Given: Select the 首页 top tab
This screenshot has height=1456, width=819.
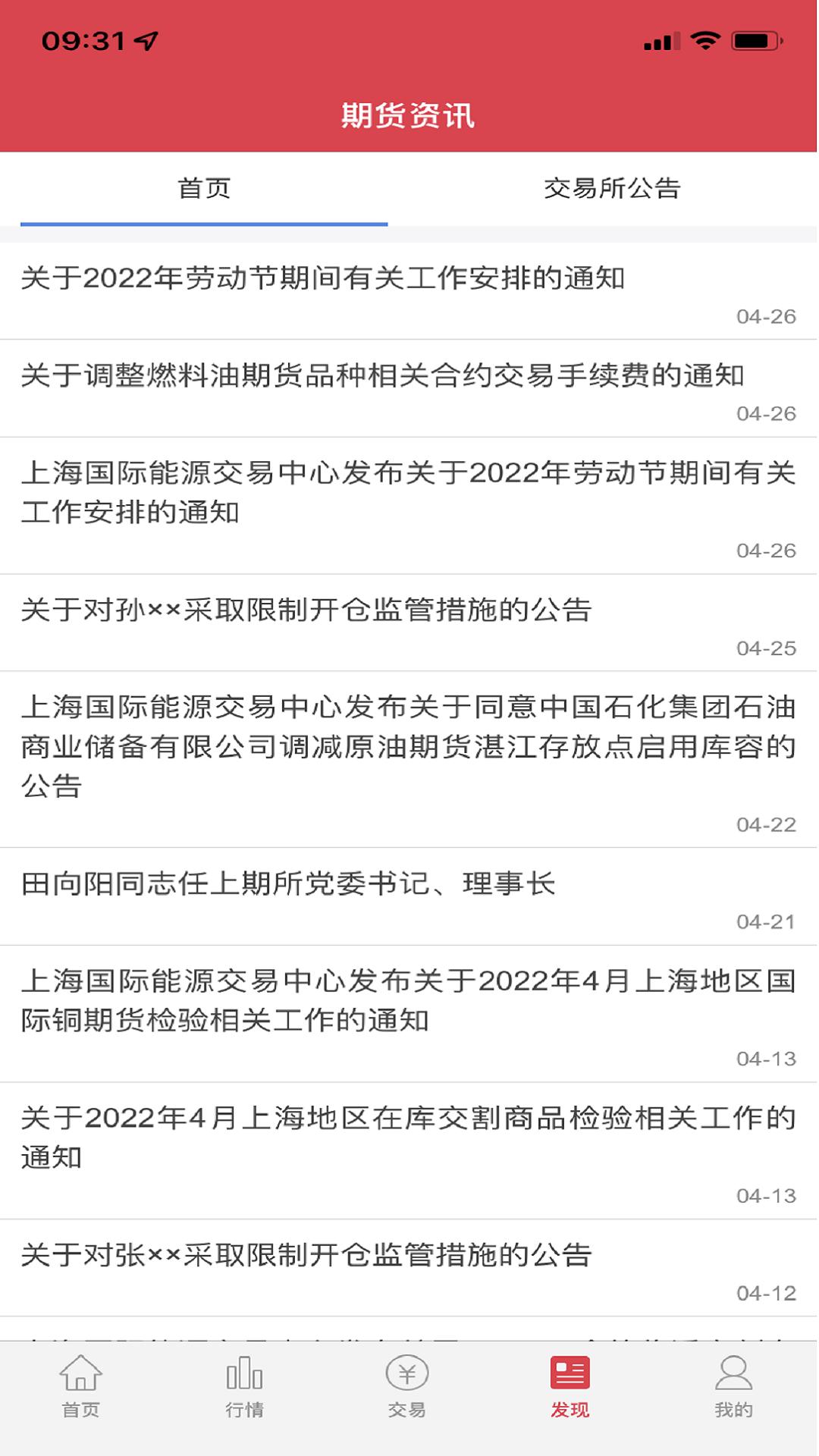Looking at the screenshot, I should [x=204, y=188].
